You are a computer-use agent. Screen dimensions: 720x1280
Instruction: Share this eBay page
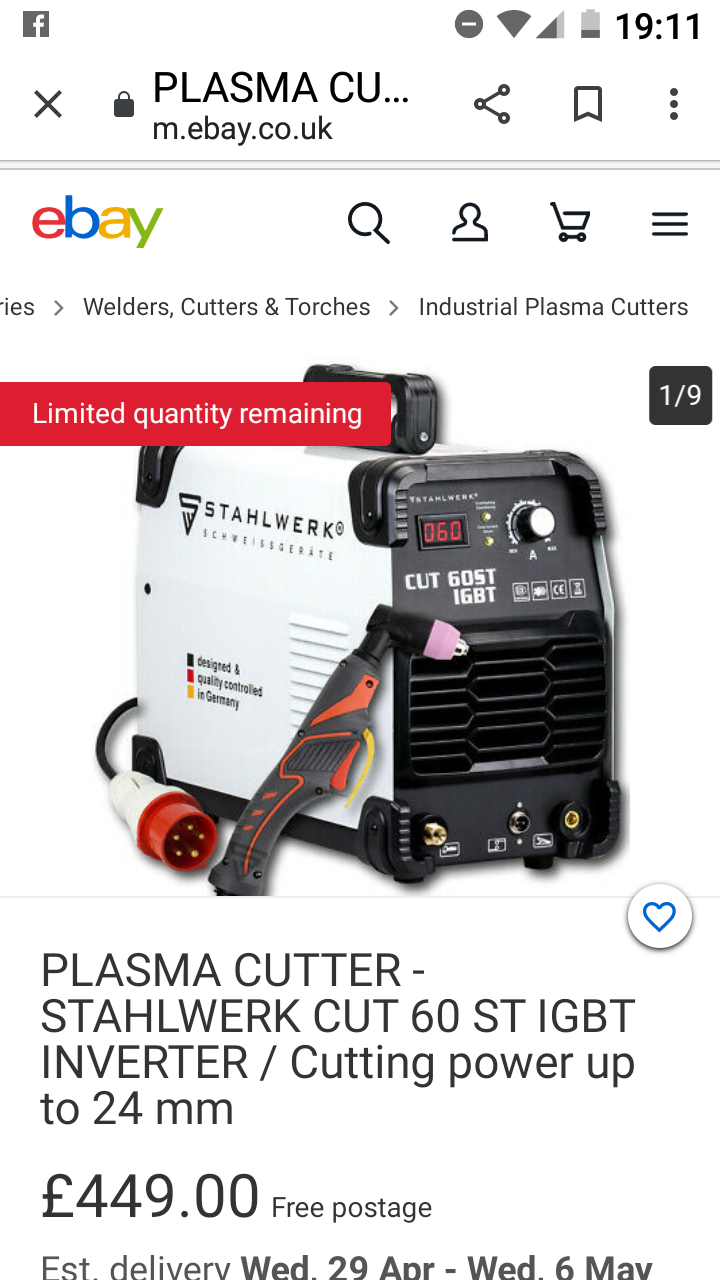[491, 104]
